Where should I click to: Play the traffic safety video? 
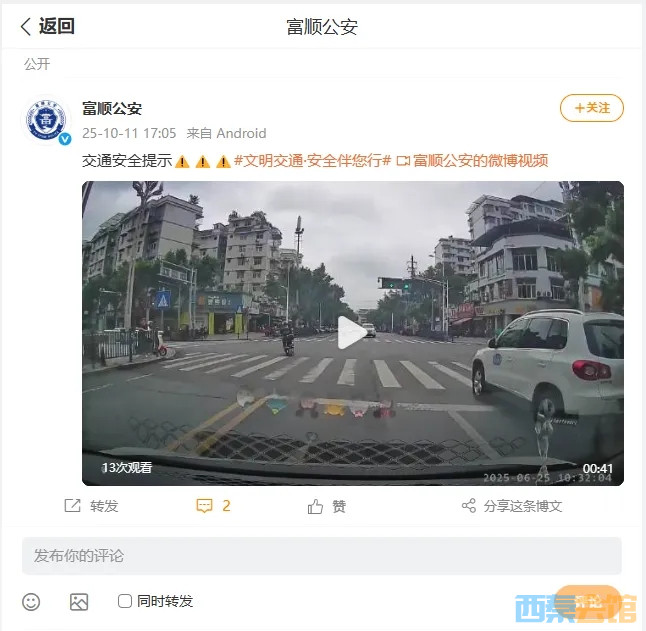point(352,333)
